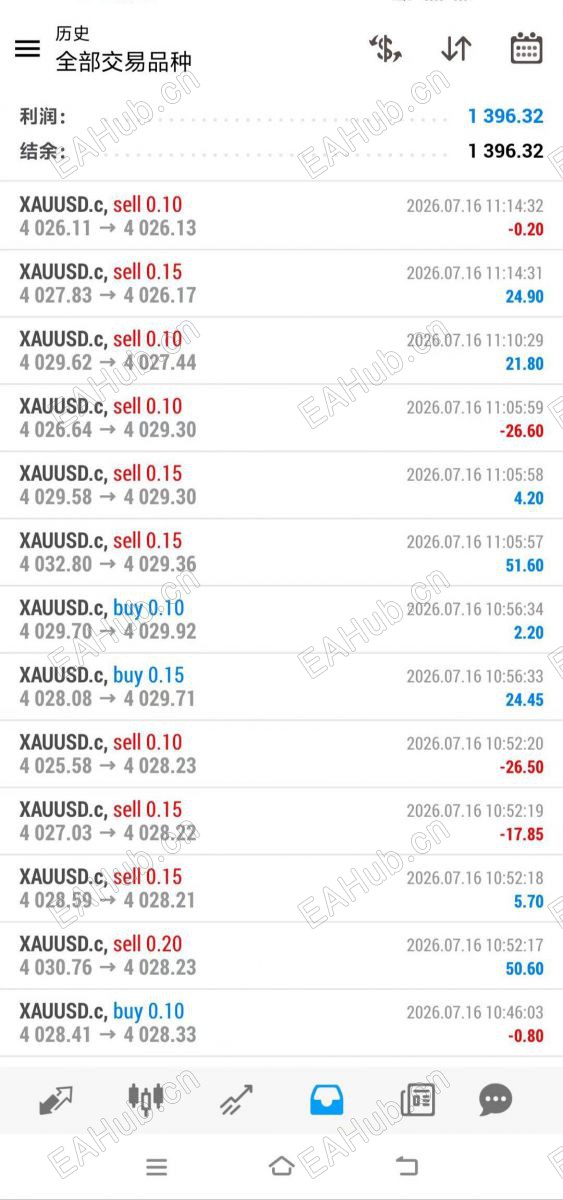
Task: Switch to the news tab
Action: pyautogui.click(x=417, y=1101)
